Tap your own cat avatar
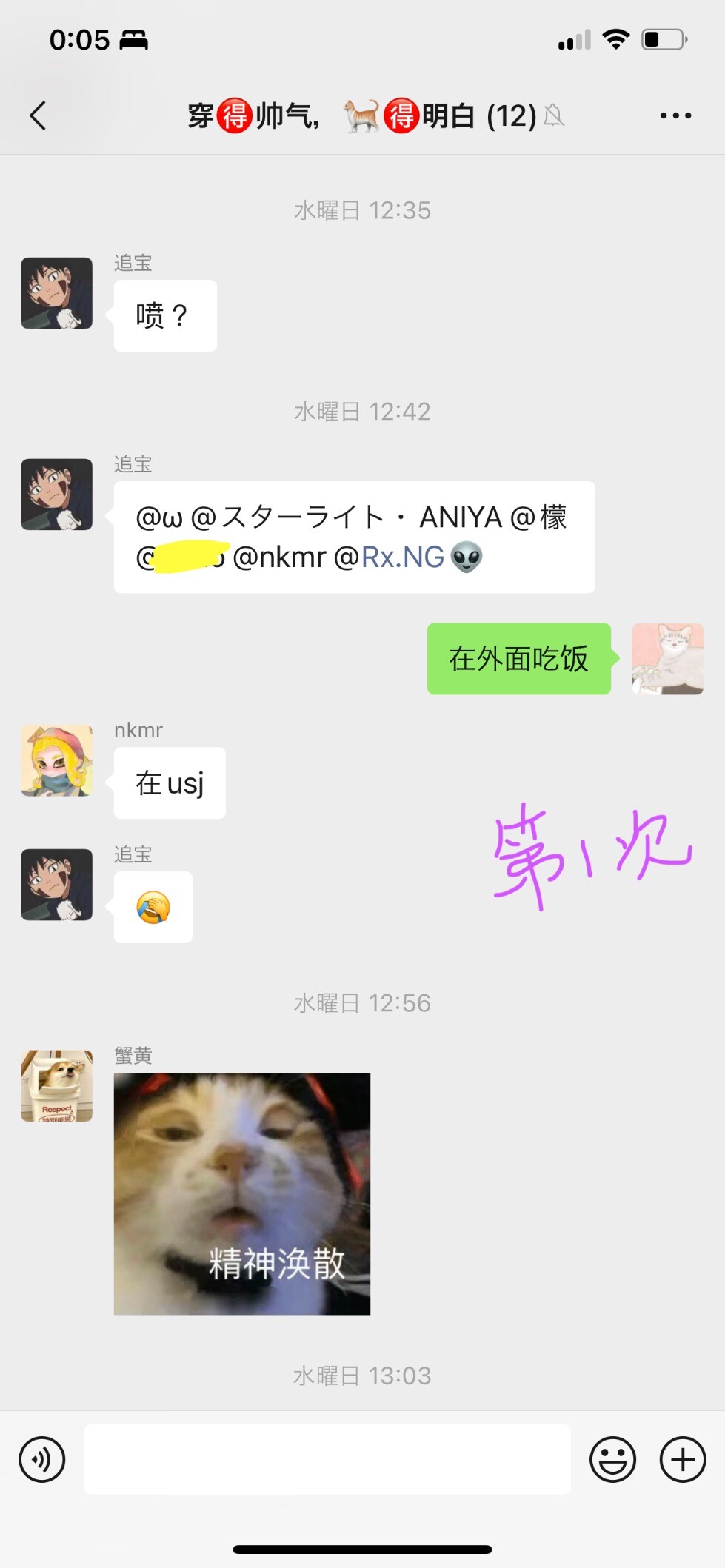The width and height of the screenshot is (725, 1568). click(667, 659)
